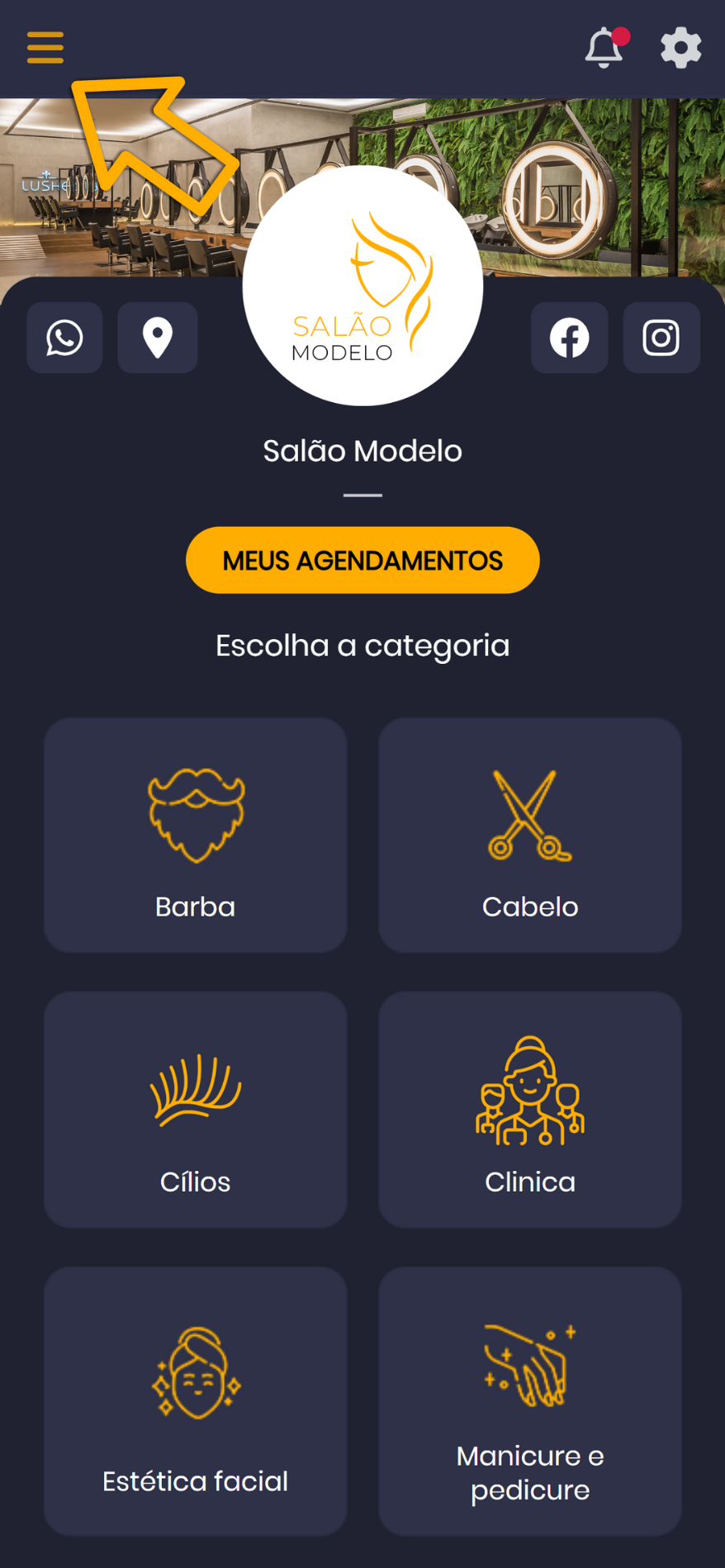
Task: Pick the Clinica category
Action: pos(530,1109)
